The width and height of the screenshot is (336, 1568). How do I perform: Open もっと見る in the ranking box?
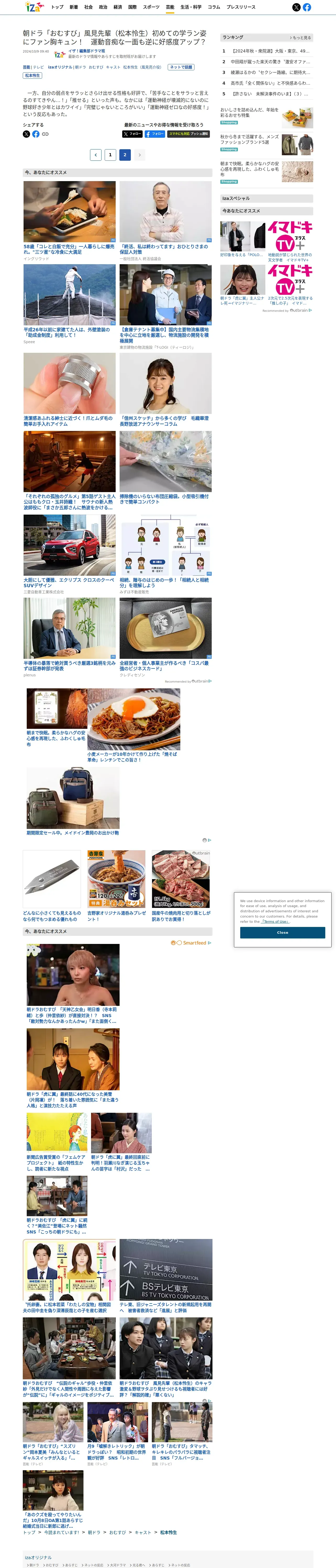pos(300,38)
